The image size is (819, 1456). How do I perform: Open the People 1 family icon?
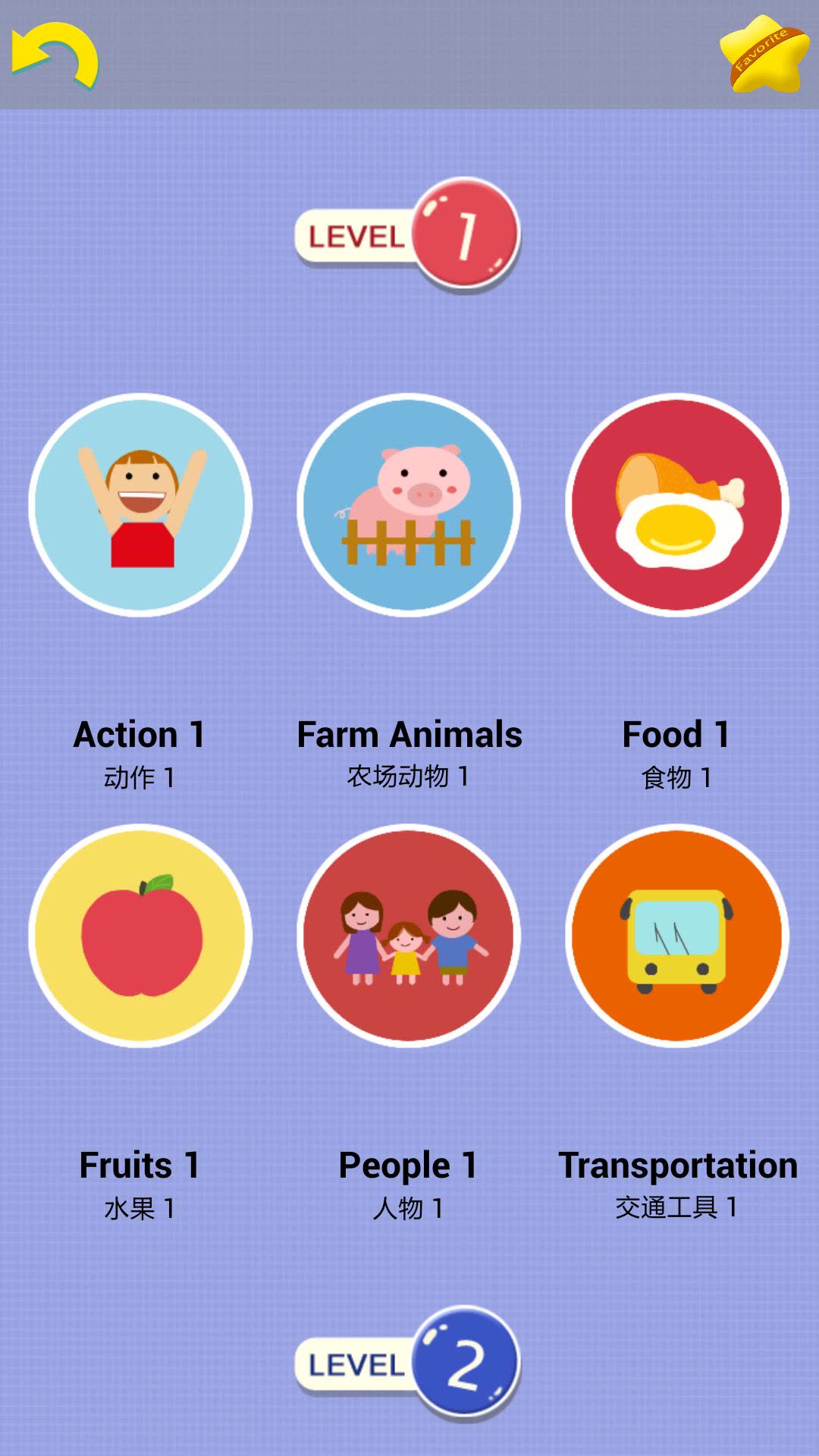[409, 937]
